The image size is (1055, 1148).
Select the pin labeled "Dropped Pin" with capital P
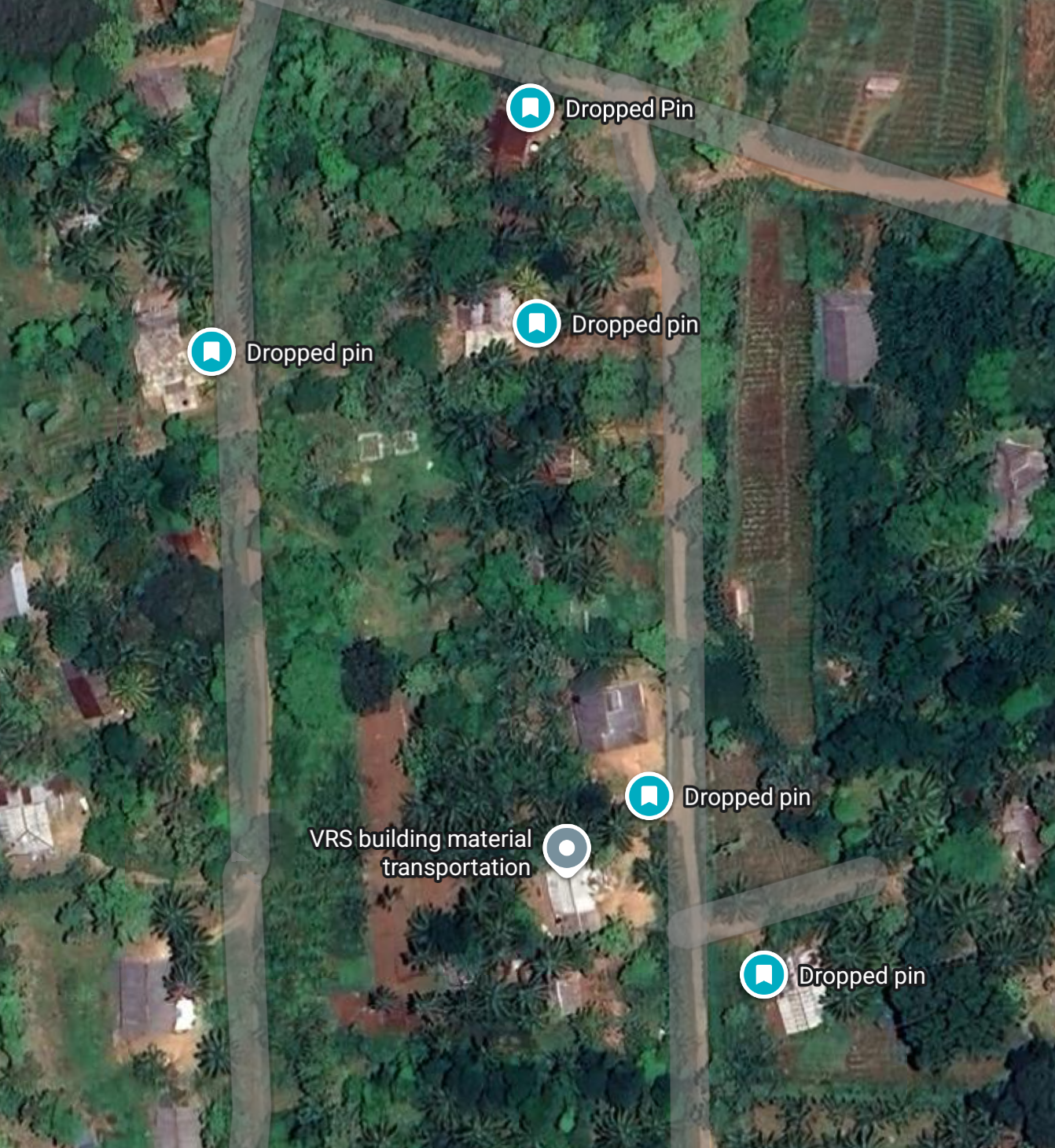[x=531, y=108]
